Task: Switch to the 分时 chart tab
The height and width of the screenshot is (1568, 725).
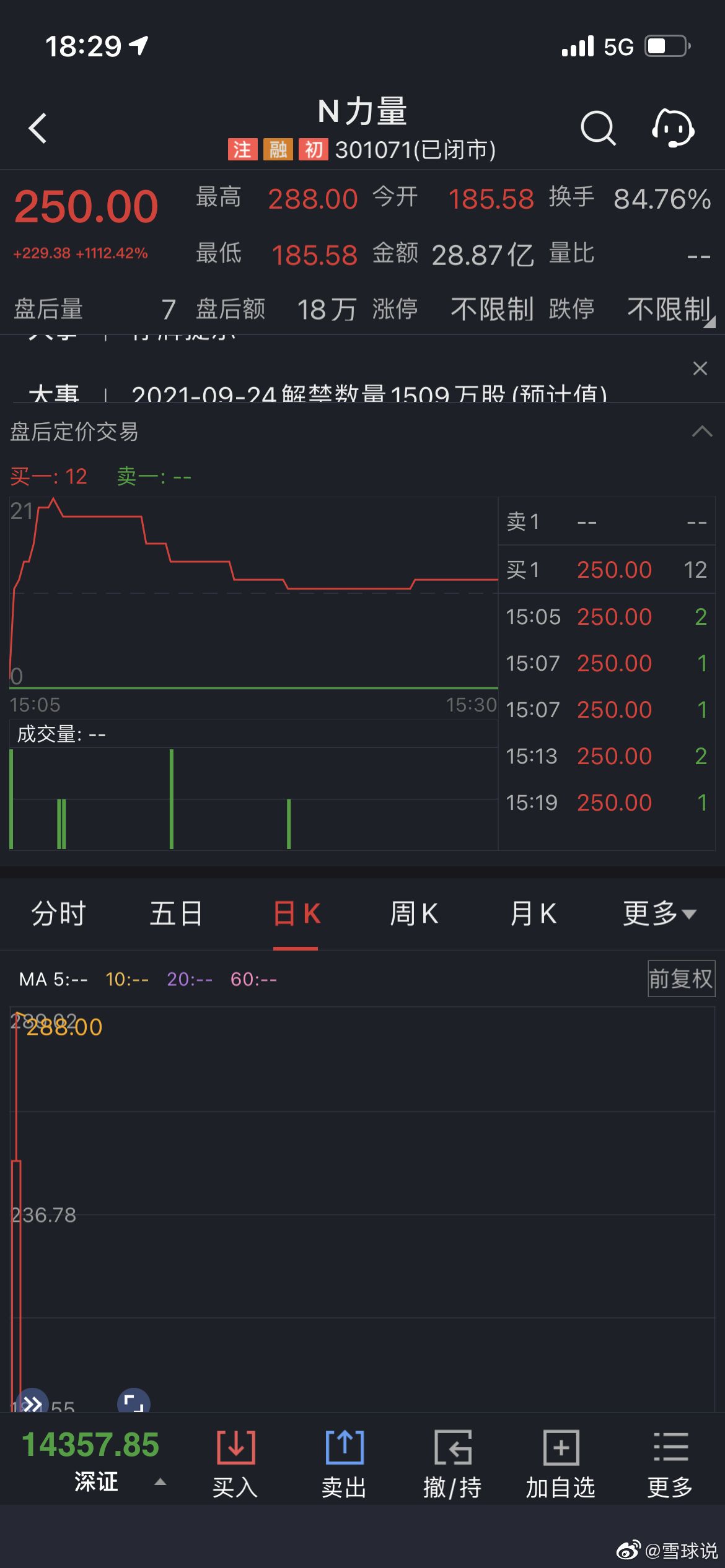Action: 58,915
